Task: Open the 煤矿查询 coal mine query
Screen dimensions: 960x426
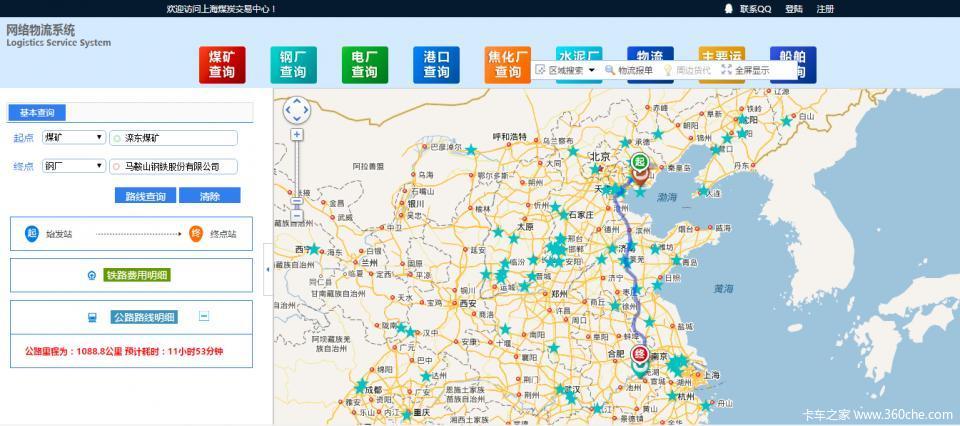Action: tap(221, 64)
